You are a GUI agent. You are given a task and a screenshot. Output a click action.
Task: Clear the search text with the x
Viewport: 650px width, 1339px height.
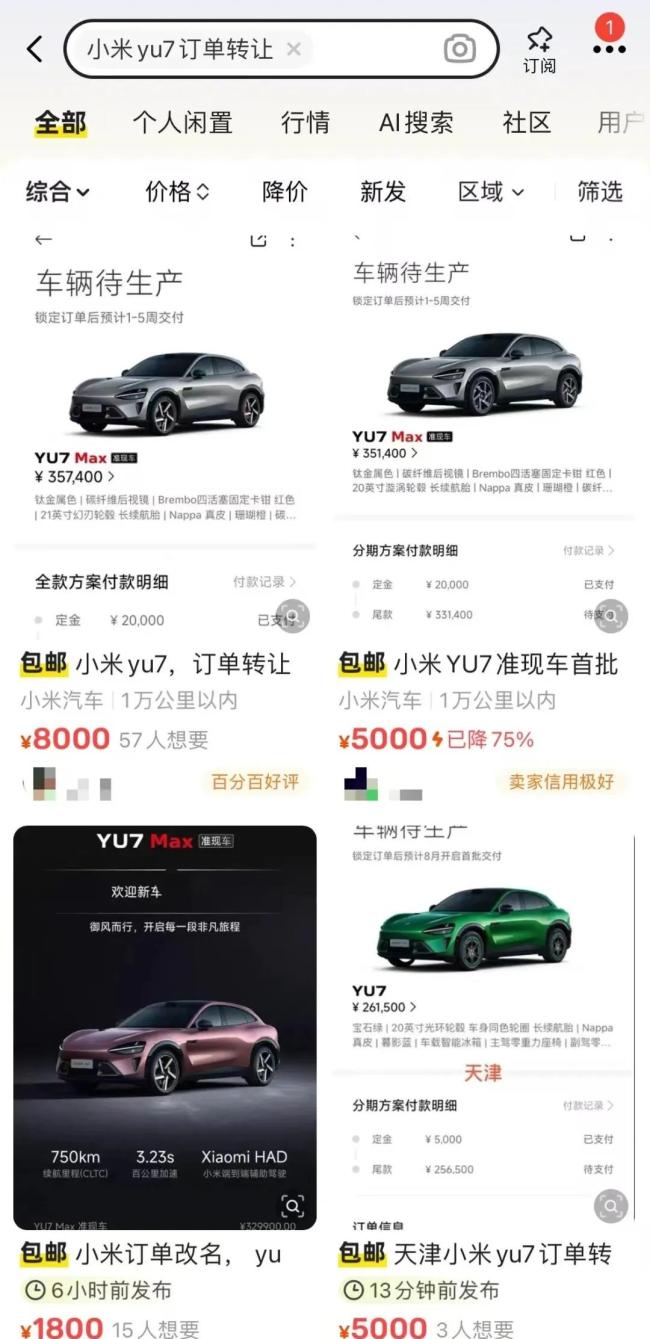pos(293,49)
